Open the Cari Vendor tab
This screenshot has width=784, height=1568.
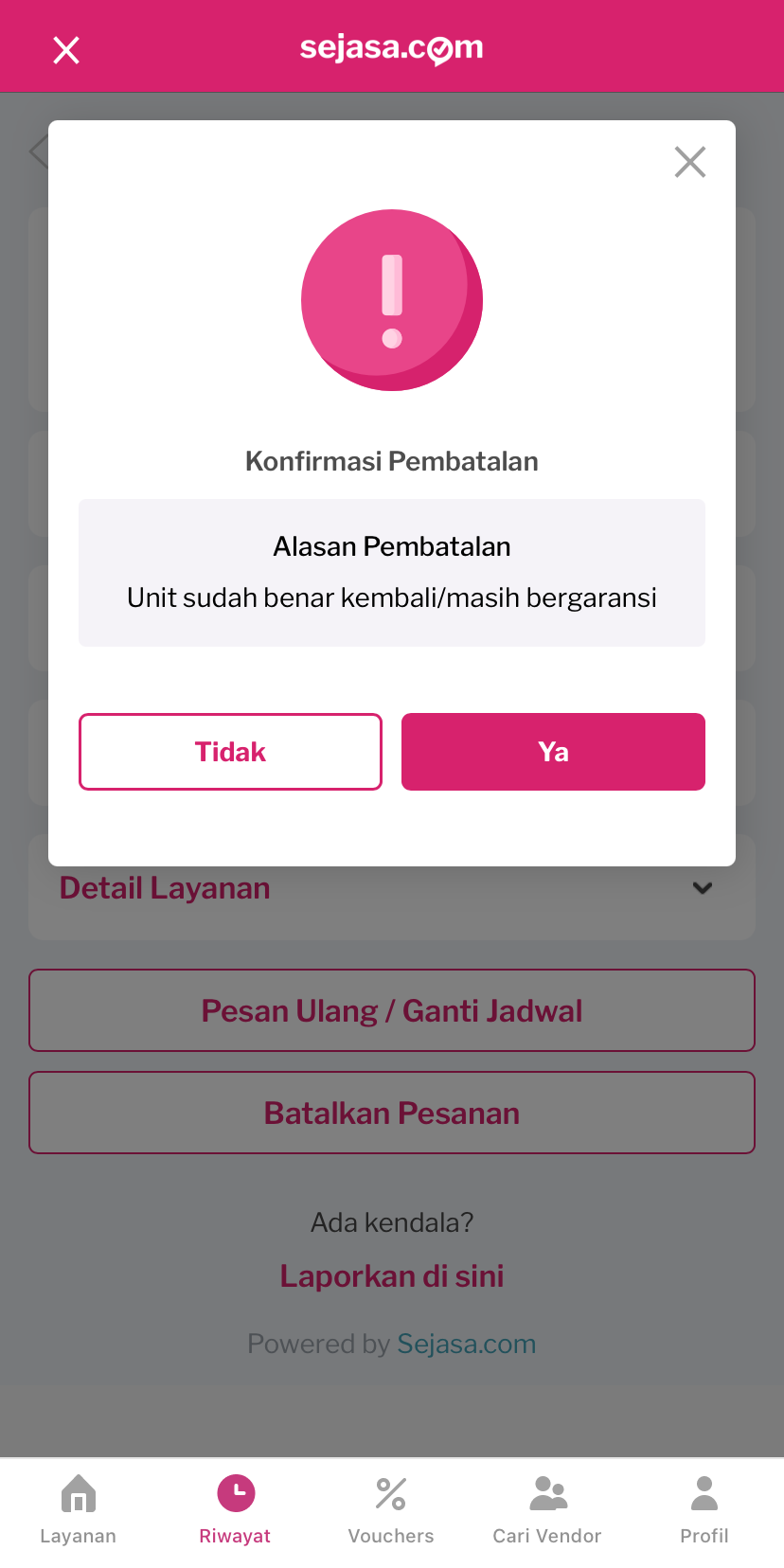tap(547, 1509)
